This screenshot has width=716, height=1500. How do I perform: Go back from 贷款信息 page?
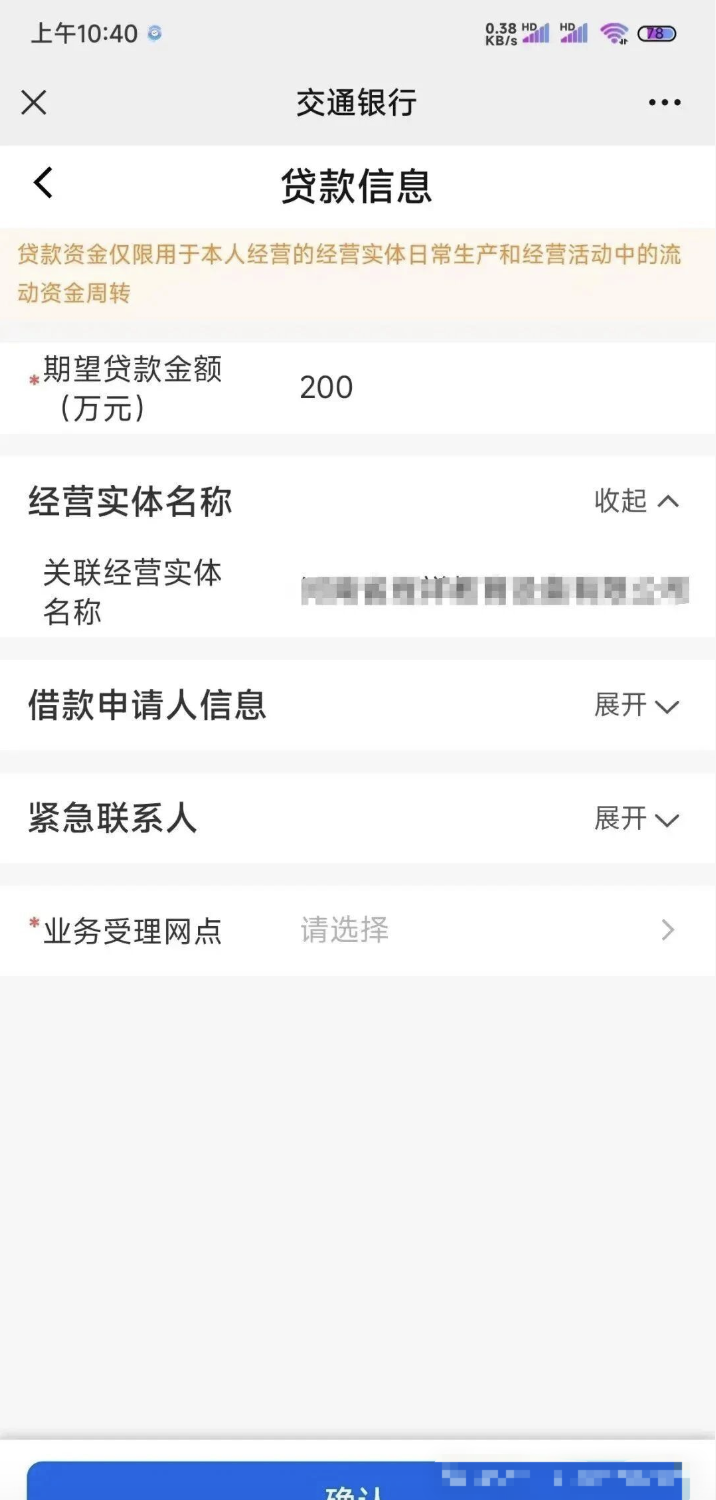[x=42, y=184]
